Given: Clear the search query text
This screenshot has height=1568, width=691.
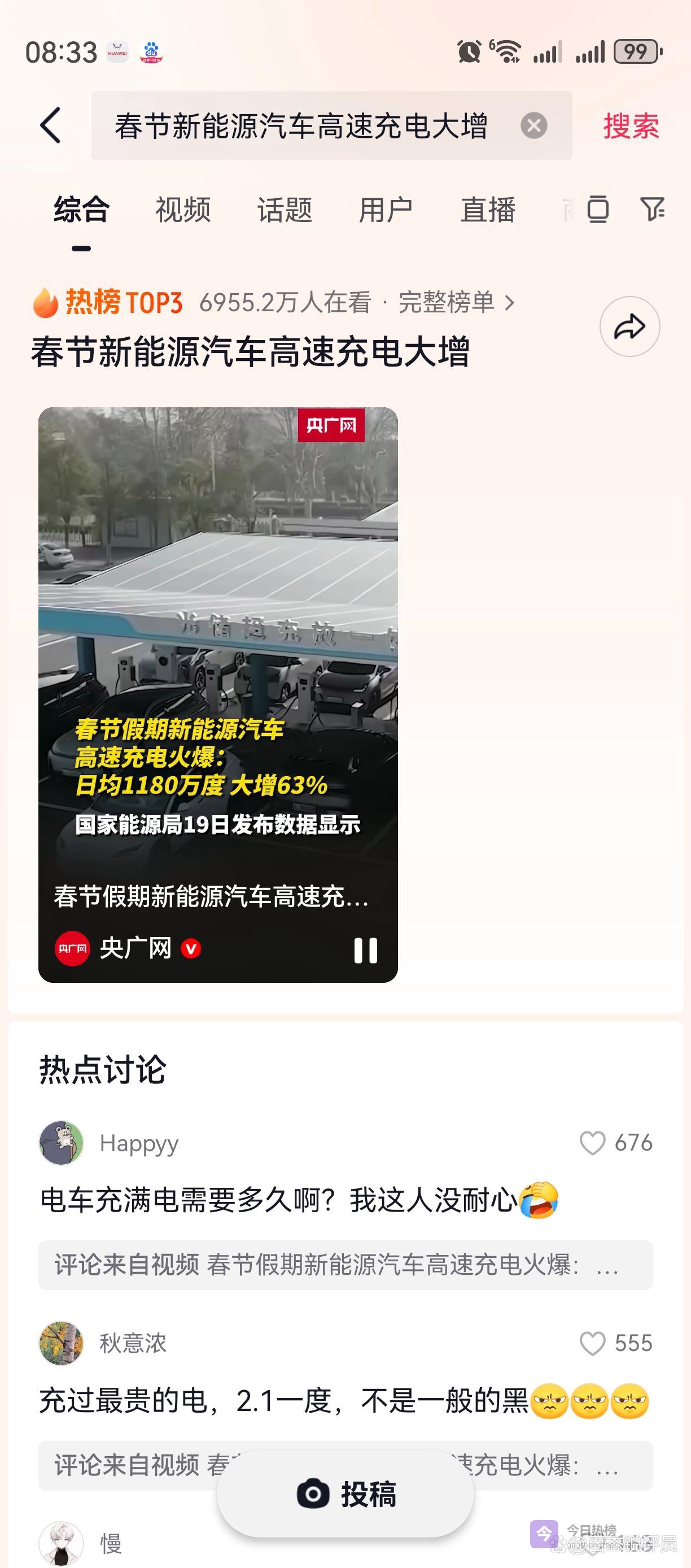Looking at the screenshot, I should (x=533, y=126).
